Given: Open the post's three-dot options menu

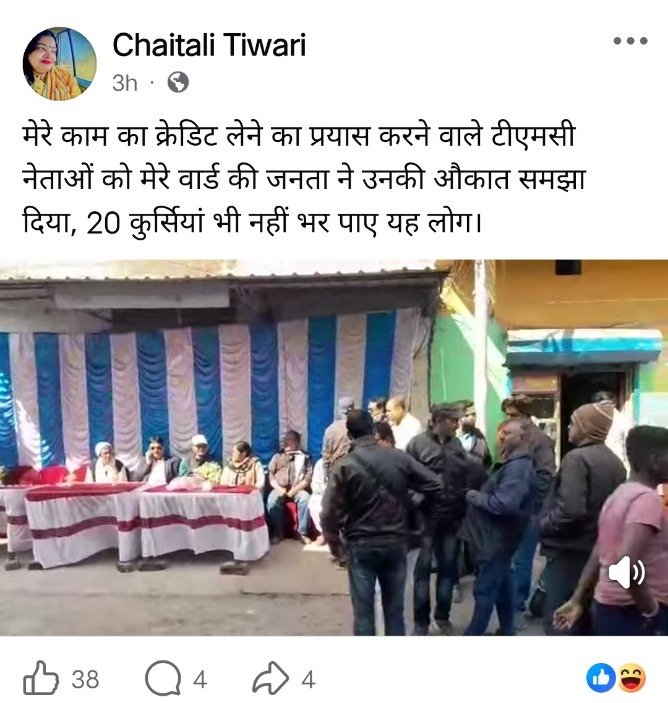Looking at the screenshot, I should tap(630, 41).
